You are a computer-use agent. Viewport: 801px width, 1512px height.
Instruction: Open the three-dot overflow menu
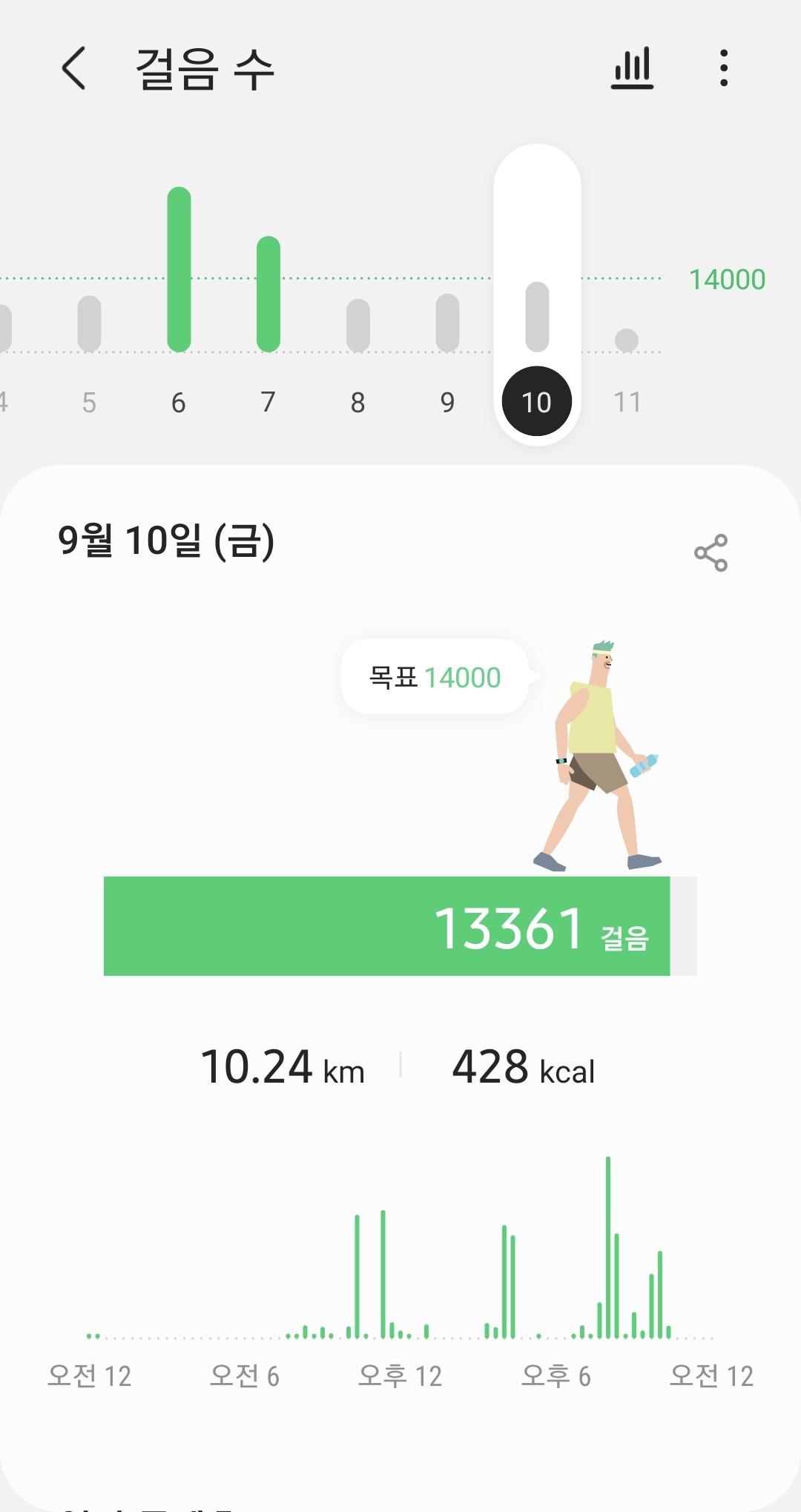[723, 69]
